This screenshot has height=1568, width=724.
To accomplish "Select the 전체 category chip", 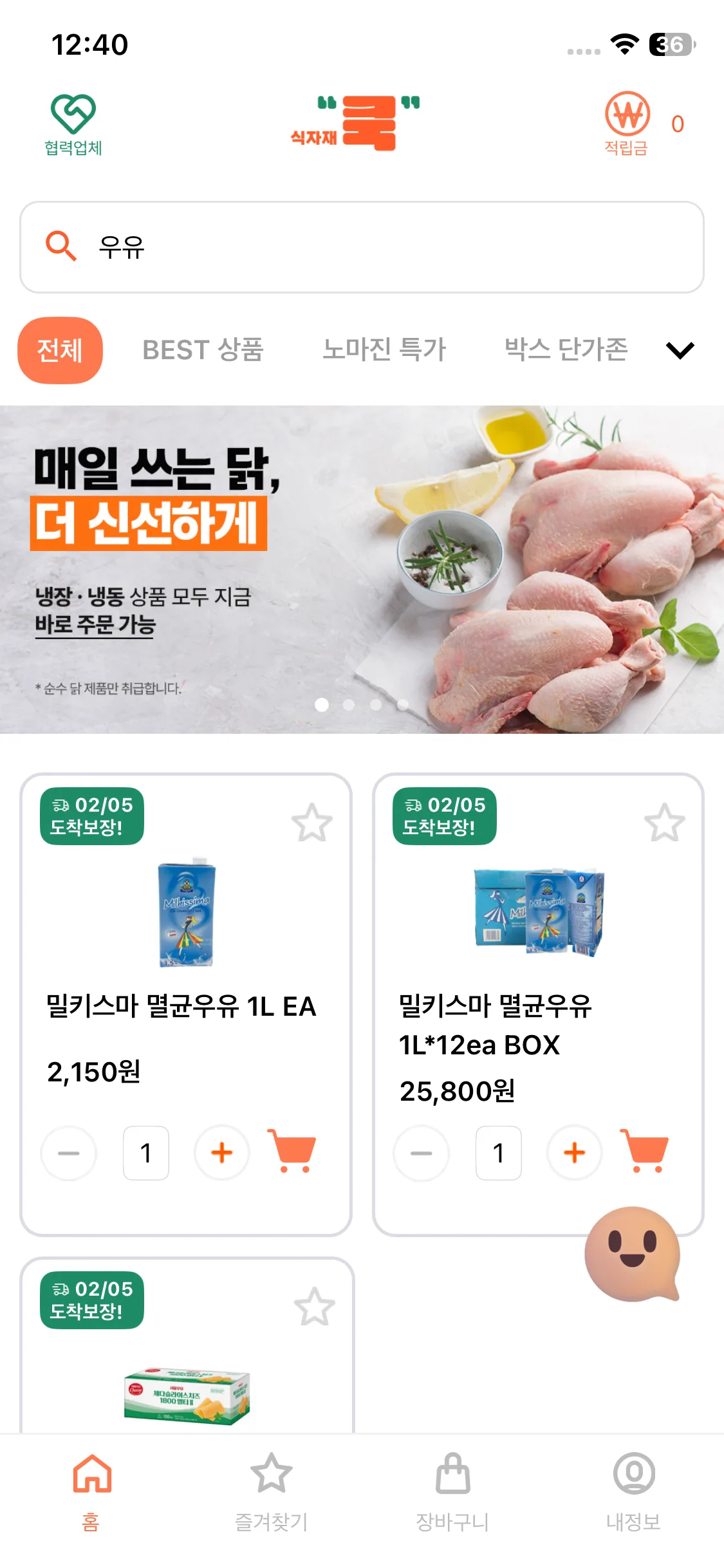I will point(60,350).
